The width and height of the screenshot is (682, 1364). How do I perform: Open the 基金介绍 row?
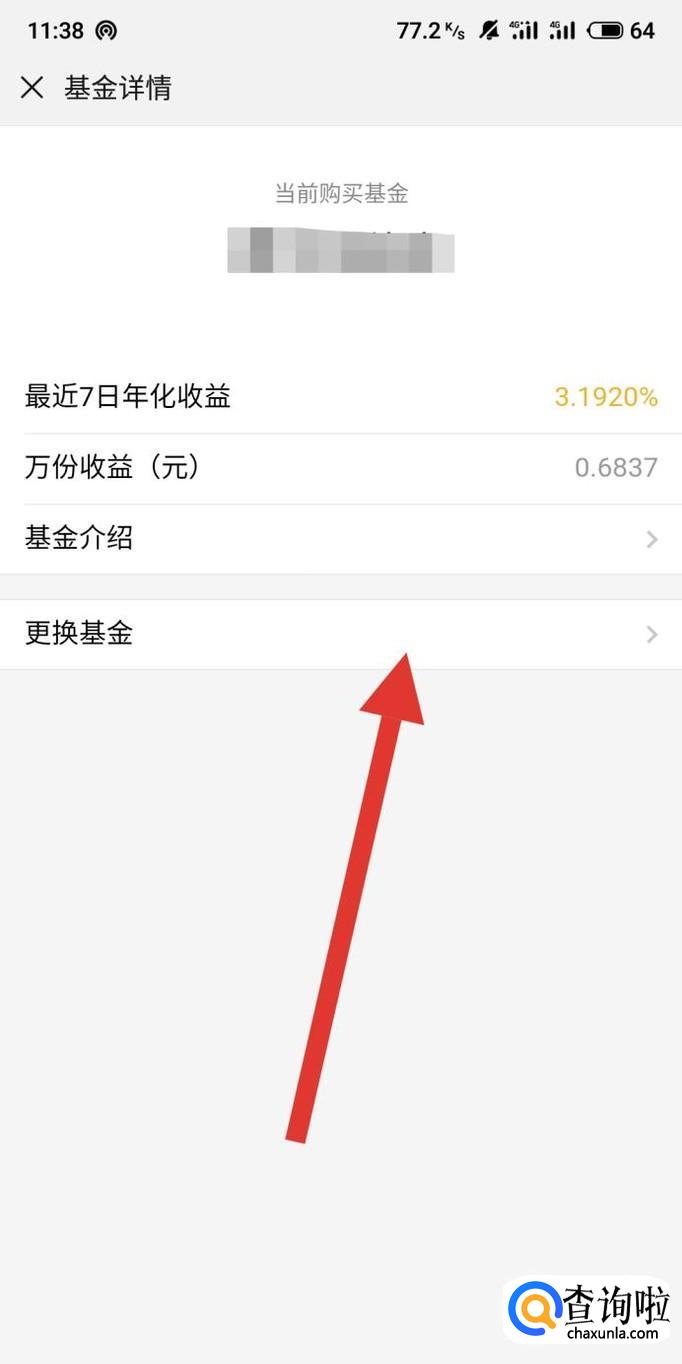(340, 539)
